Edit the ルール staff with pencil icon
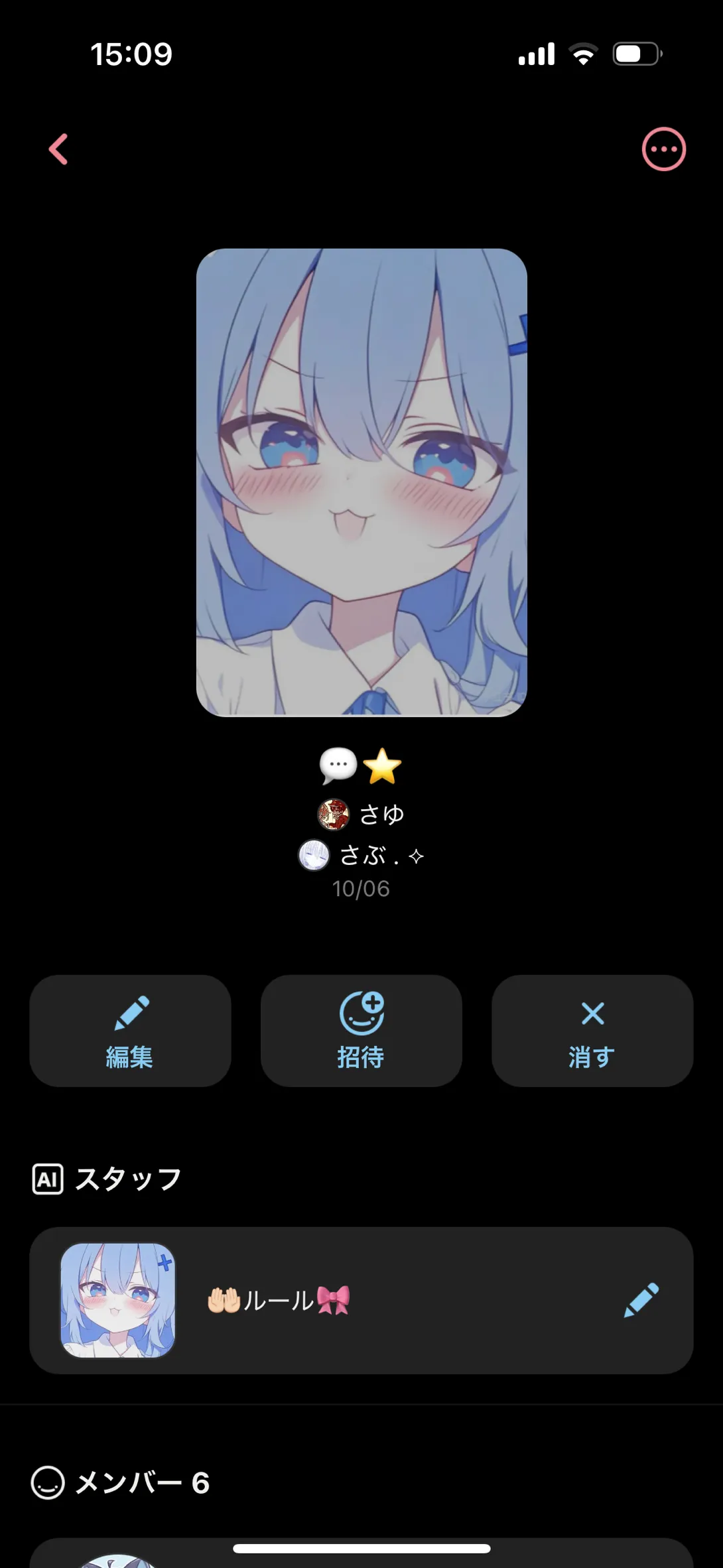Viewport: 723px width, 1568px height. click(641, 1300)
